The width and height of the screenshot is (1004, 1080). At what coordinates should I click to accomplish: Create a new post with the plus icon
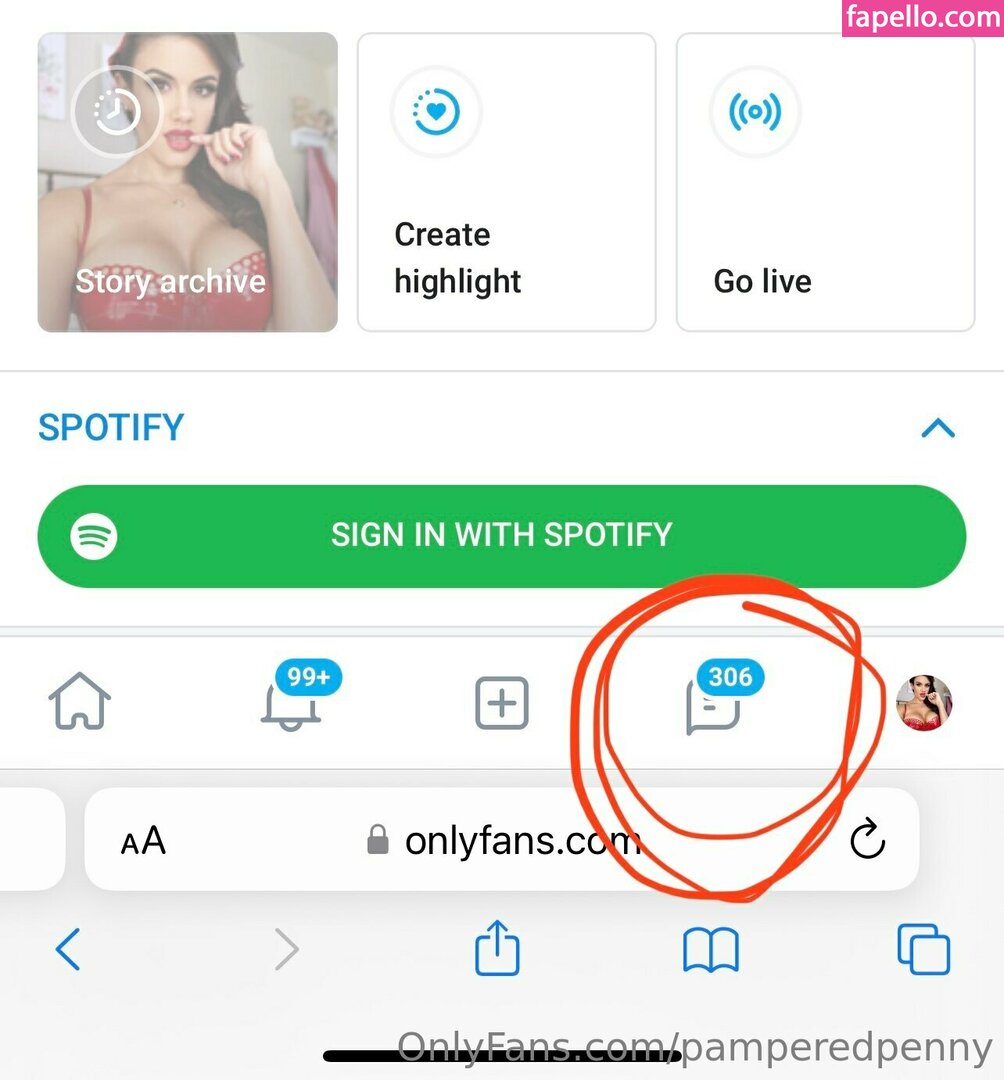501,704
